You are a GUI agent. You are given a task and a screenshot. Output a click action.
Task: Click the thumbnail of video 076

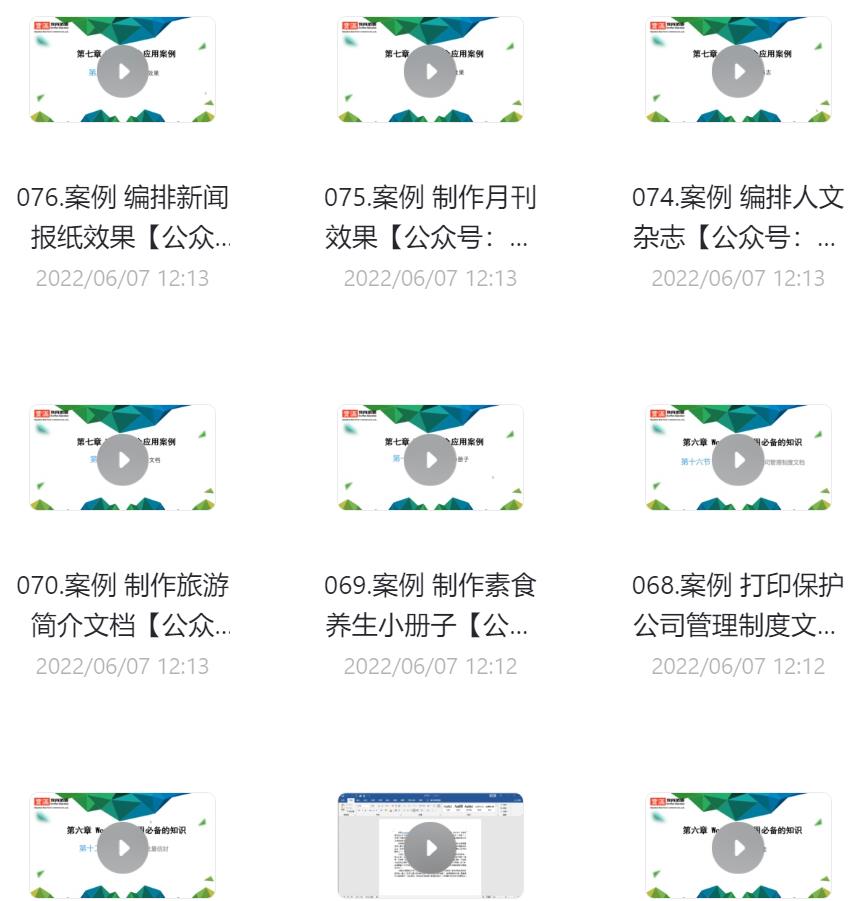[122, 70]
